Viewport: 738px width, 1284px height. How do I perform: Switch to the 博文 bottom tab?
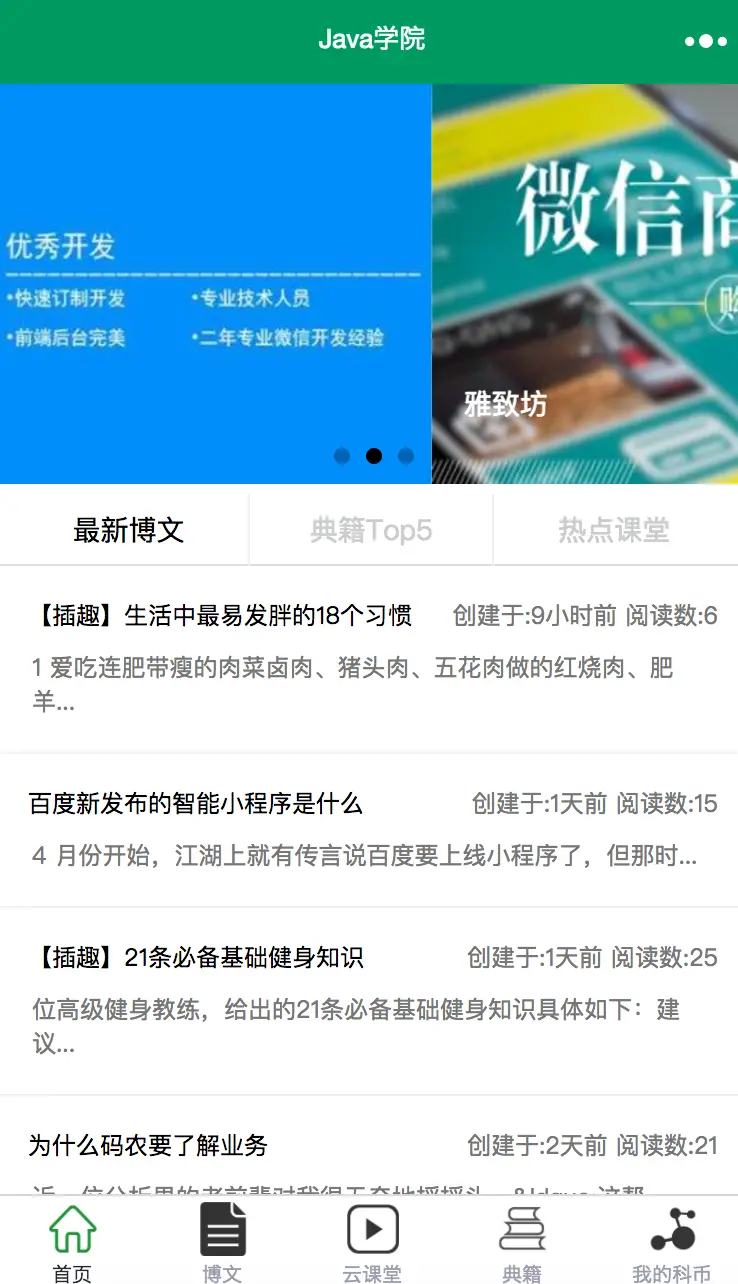click(222, 1242)
